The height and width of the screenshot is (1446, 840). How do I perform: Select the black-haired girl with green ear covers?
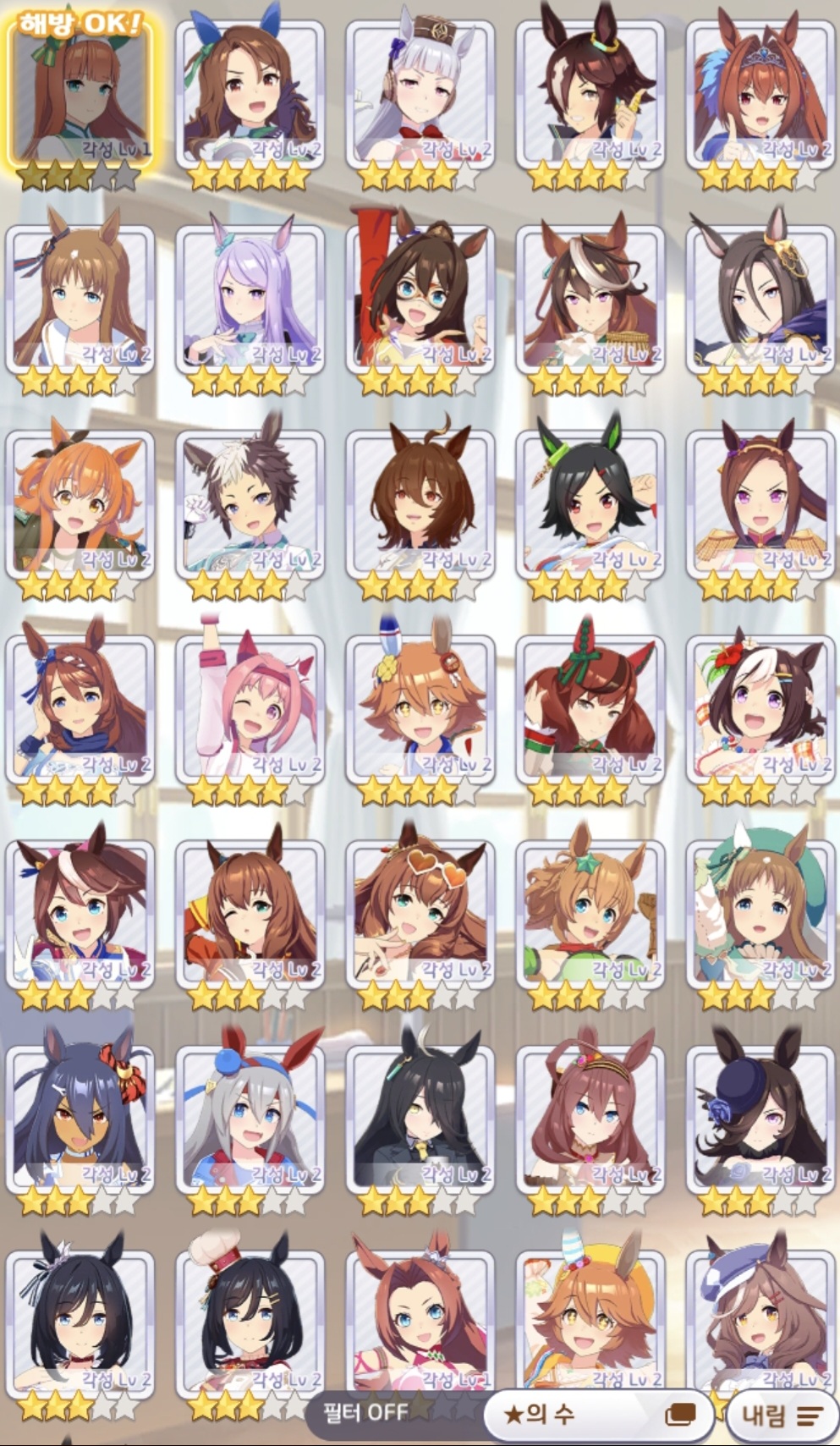click(590, 503)
